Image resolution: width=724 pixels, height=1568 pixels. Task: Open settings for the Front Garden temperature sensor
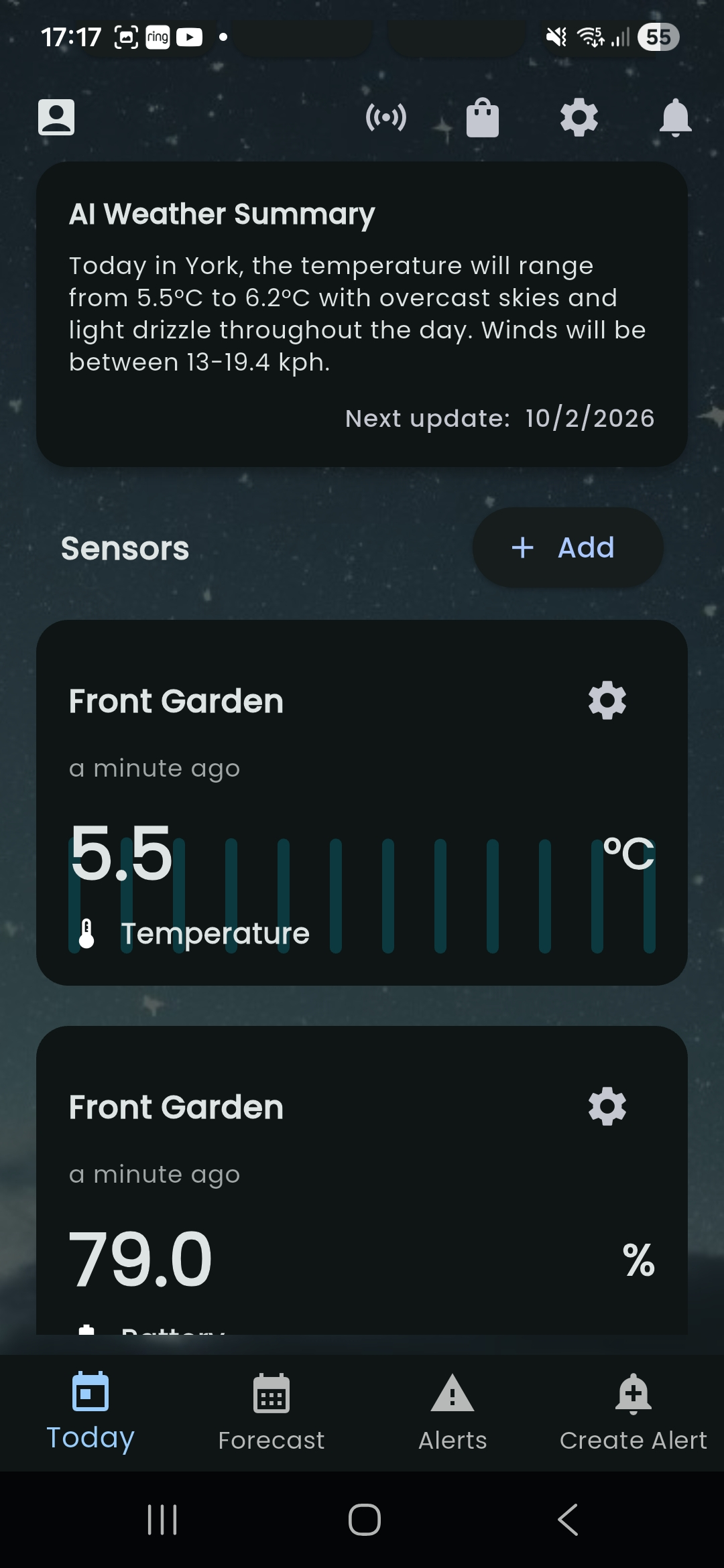point(607,701)
